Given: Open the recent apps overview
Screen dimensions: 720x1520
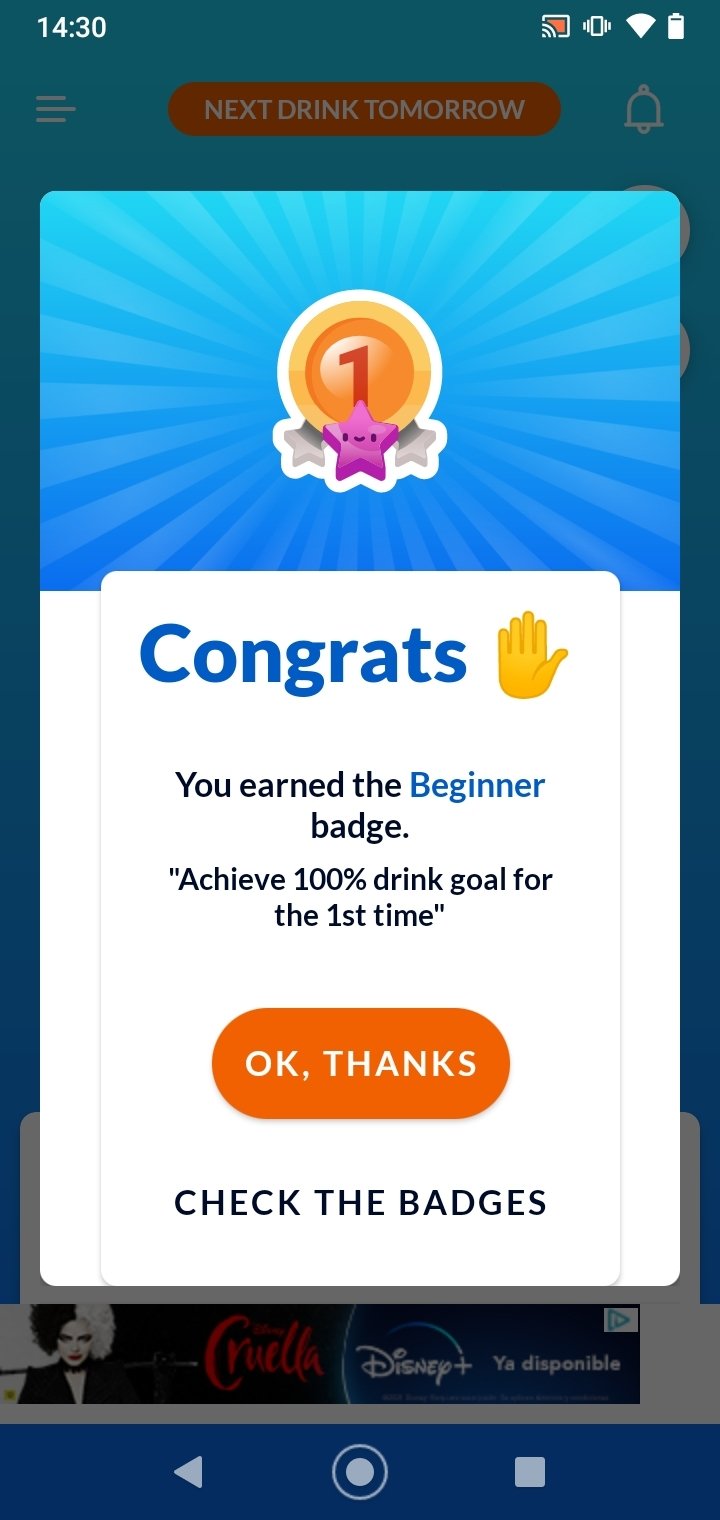Looking at the screenshot, I should [530, 1472].
